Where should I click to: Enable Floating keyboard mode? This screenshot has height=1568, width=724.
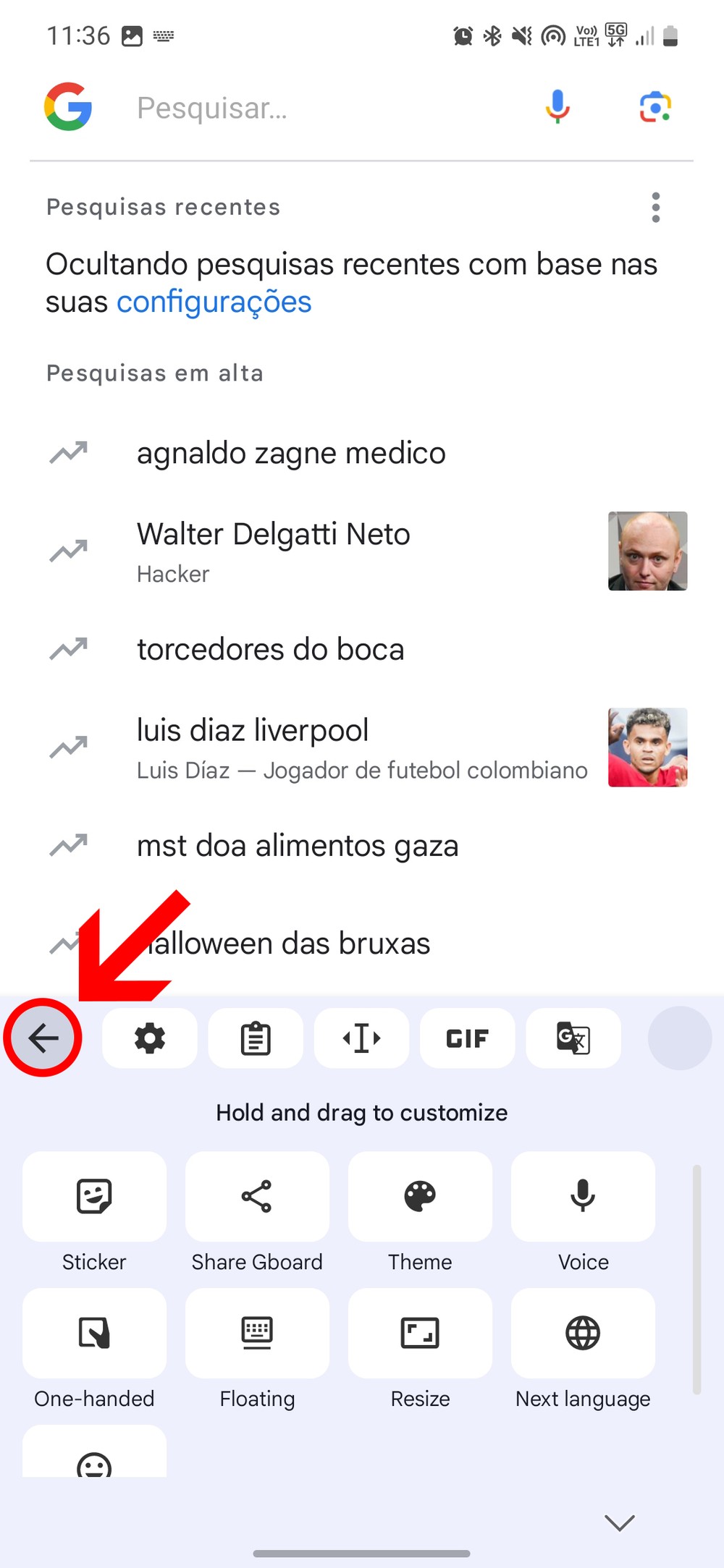(257, 1334)
